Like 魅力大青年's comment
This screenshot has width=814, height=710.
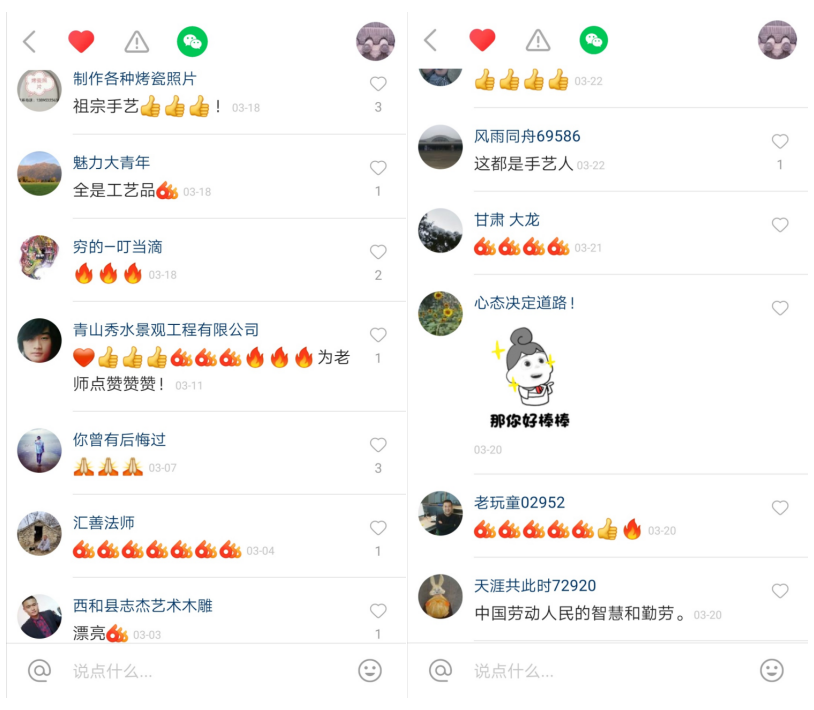378,168
